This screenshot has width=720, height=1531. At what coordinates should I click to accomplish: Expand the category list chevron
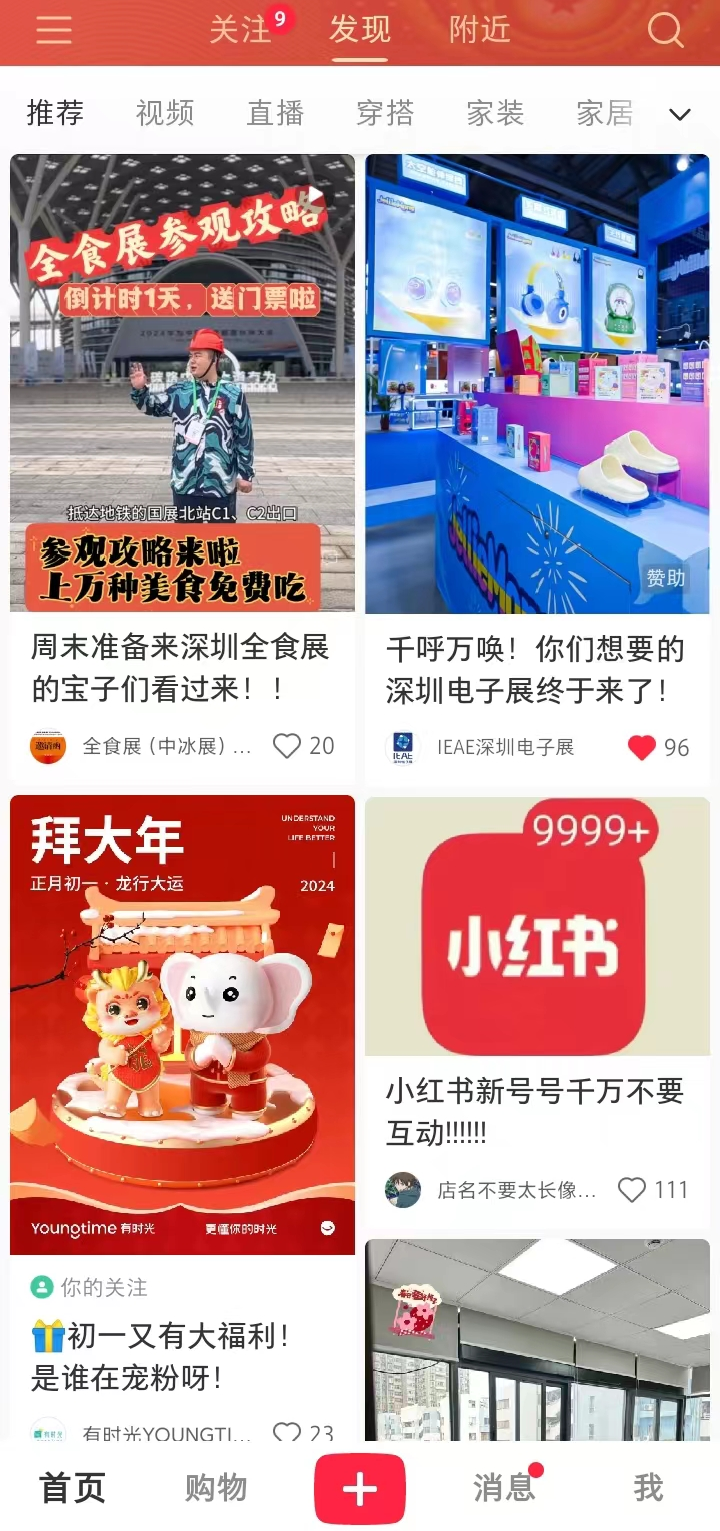click(680, 114)
